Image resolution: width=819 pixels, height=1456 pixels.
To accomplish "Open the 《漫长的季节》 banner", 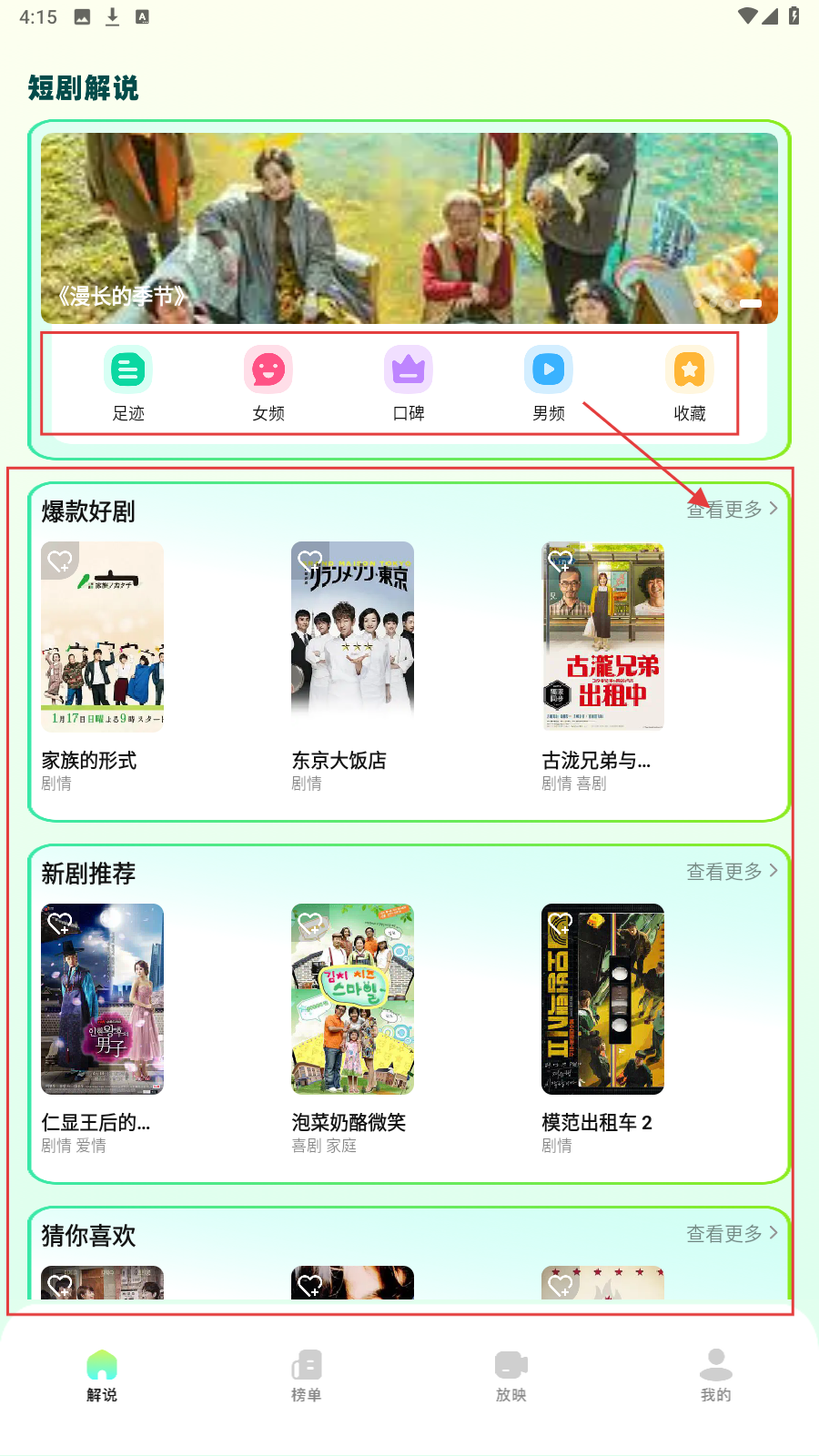I will [x=409, y=228].
